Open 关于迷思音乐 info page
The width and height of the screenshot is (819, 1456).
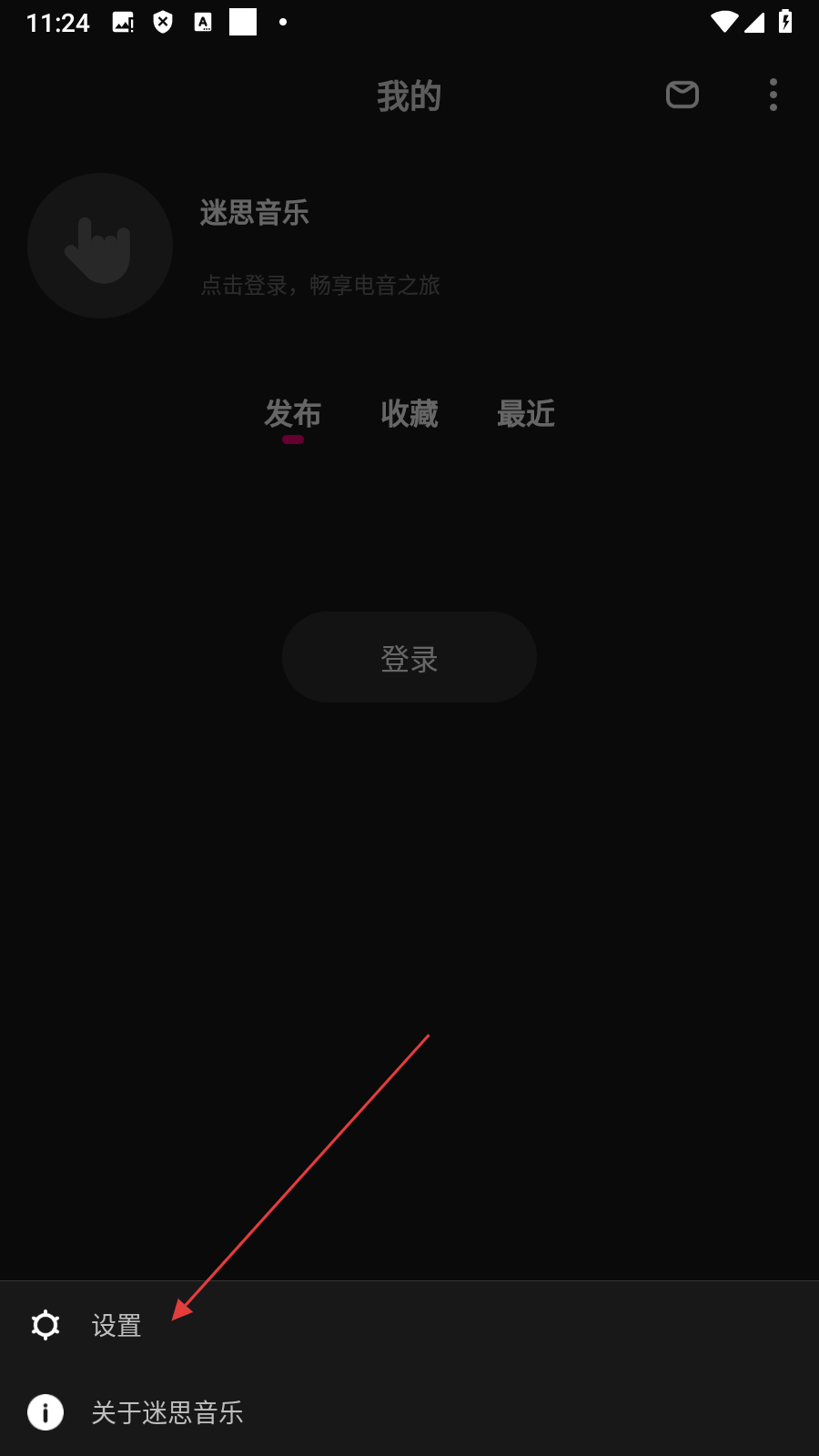point(167,1412)
